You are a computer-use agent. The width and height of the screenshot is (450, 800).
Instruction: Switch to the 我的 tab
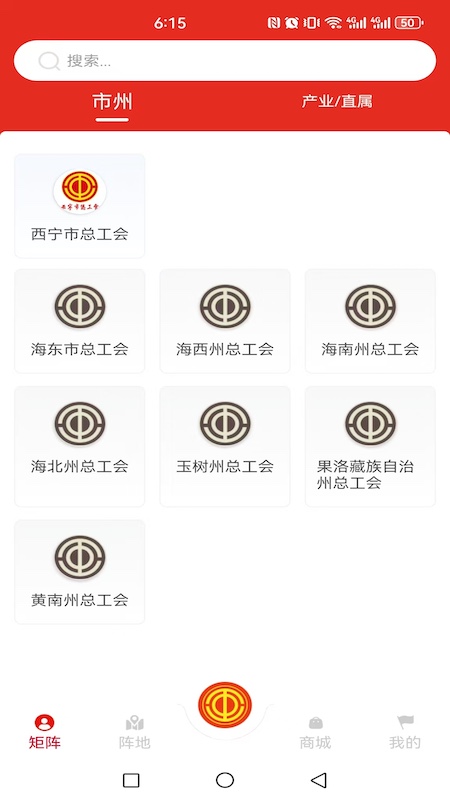point(405,732)
